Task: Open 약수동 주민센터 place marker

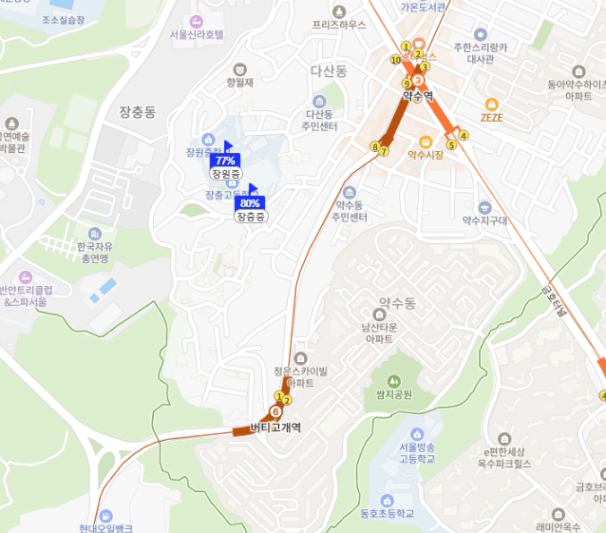Action: pyautogui.click(x=349, y=192)
